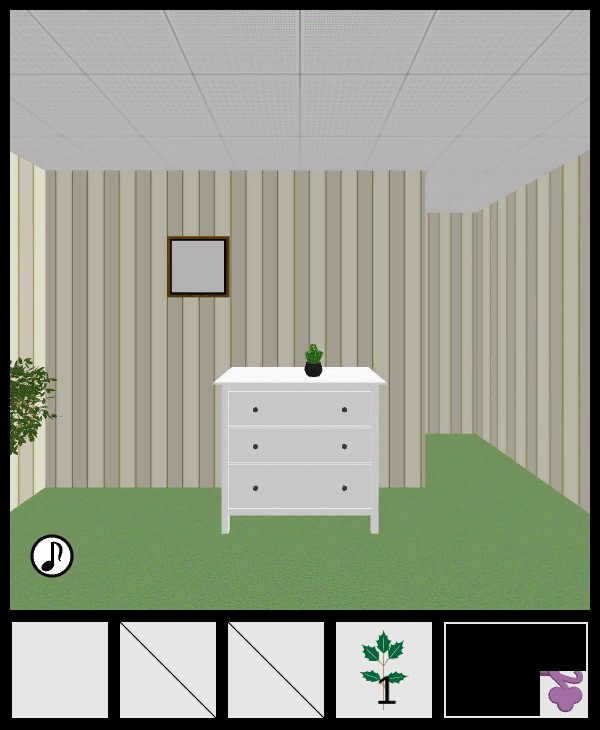
Task: Open the top drawer of the white dresser
Action: coord(299,408)
